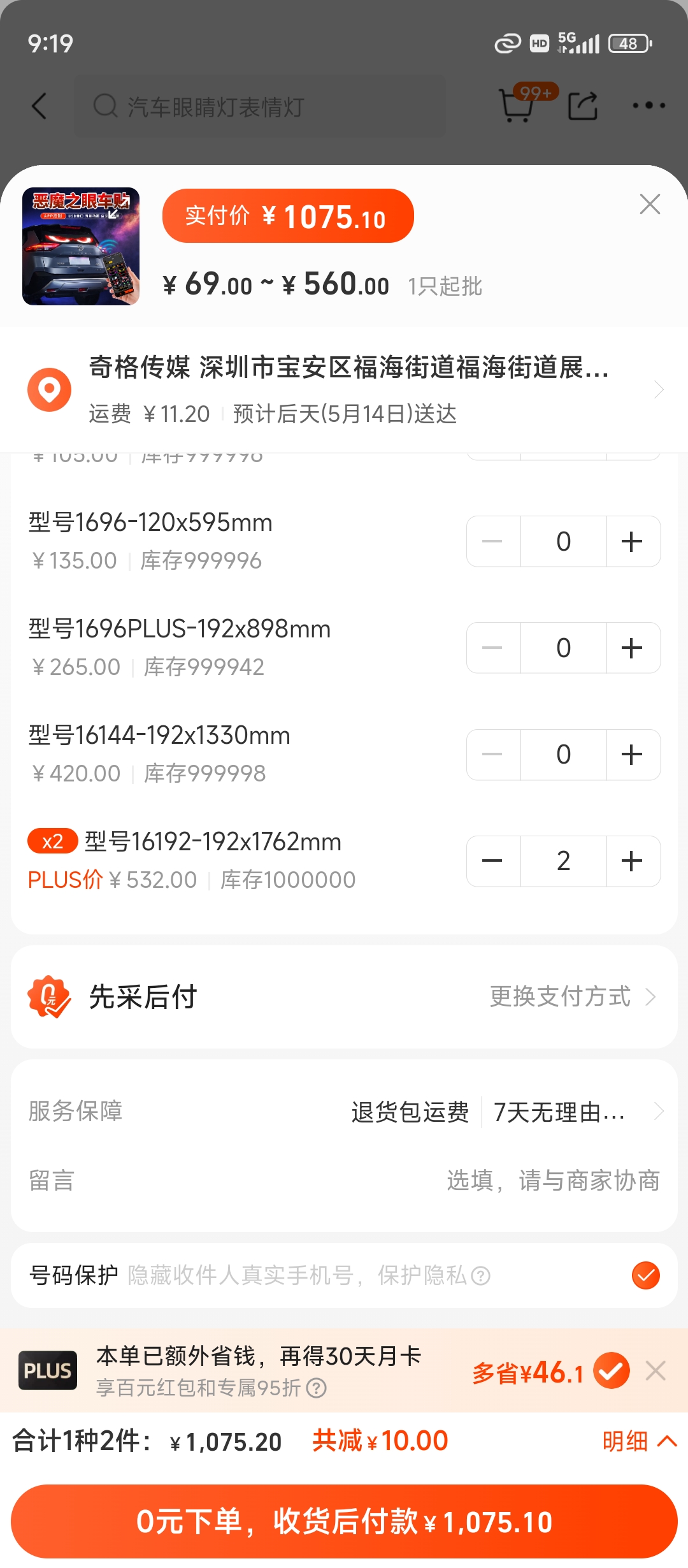688x1568 pixels.
Task: Increase quantity of 型号1696-120x595mm
Action: (632, 542)
